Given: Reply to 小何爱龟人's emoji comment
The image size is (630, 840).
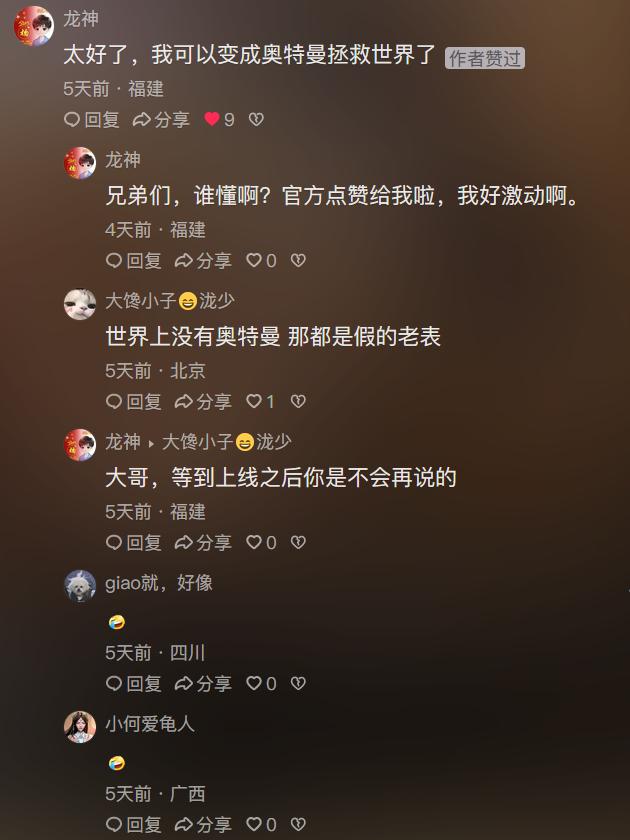Looking at the screenshot, I should click(134, 825).
